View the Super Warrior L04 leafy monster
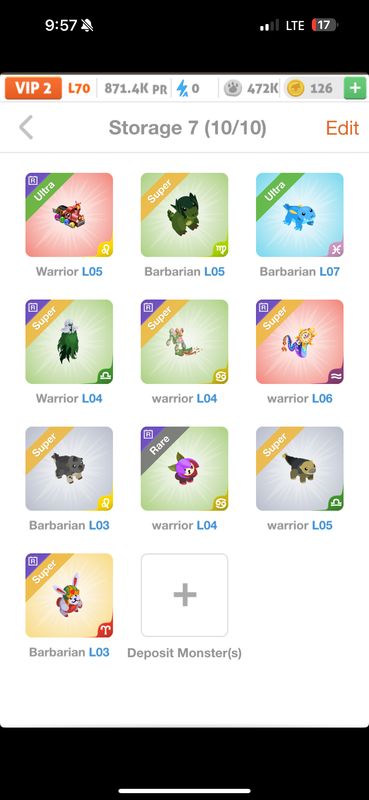This screenshot has height=800, width=369. (69, 341)
